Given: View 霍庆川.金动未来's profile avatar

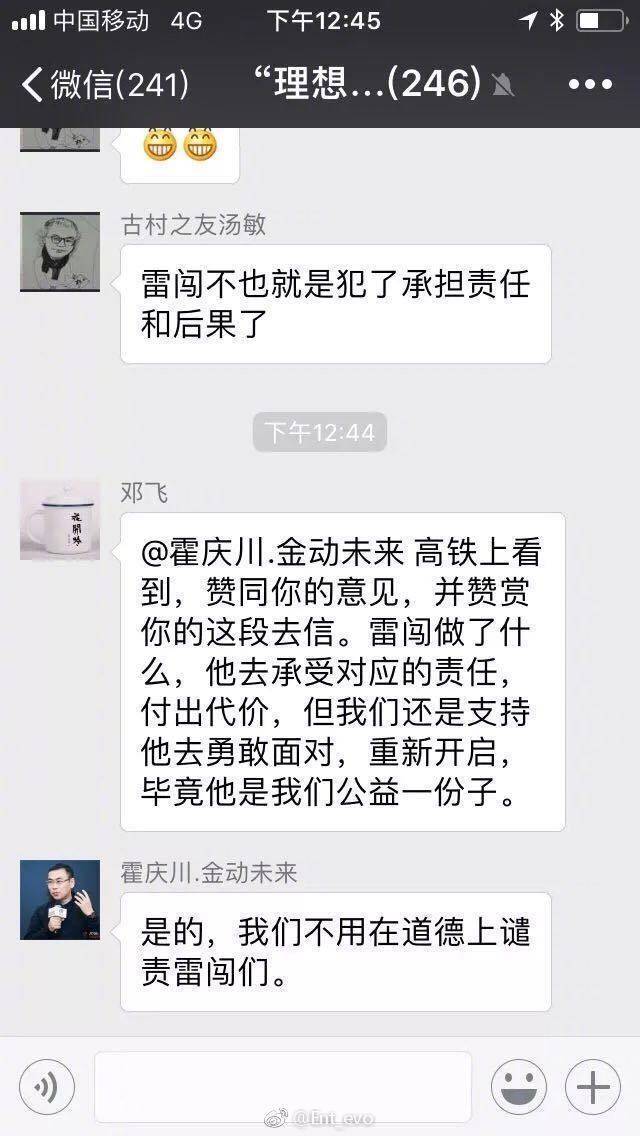Looking at the screenshot, I should point(60,899).
